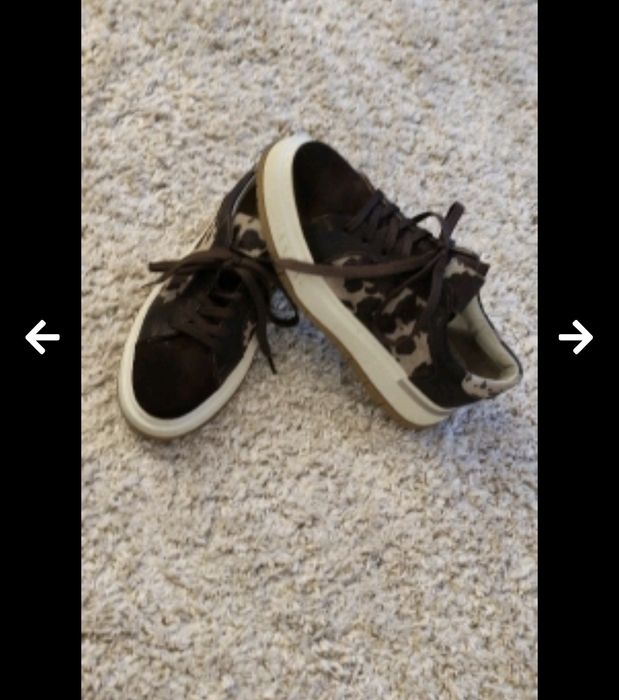Go to the previous photo
Viewport: 619px width, 700px height.
point(42,337)
